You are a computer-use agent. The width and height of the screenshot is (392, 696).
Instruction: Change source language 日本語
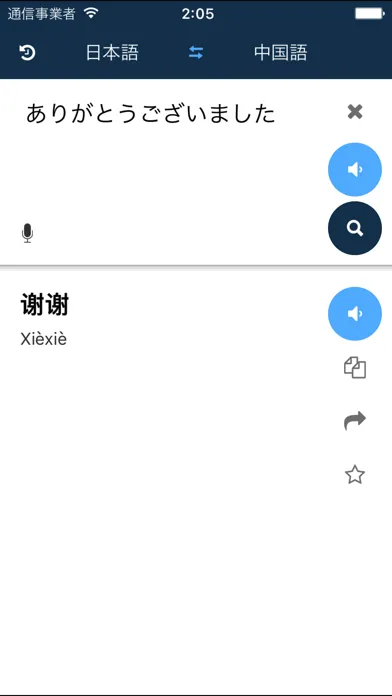[112, 53]
